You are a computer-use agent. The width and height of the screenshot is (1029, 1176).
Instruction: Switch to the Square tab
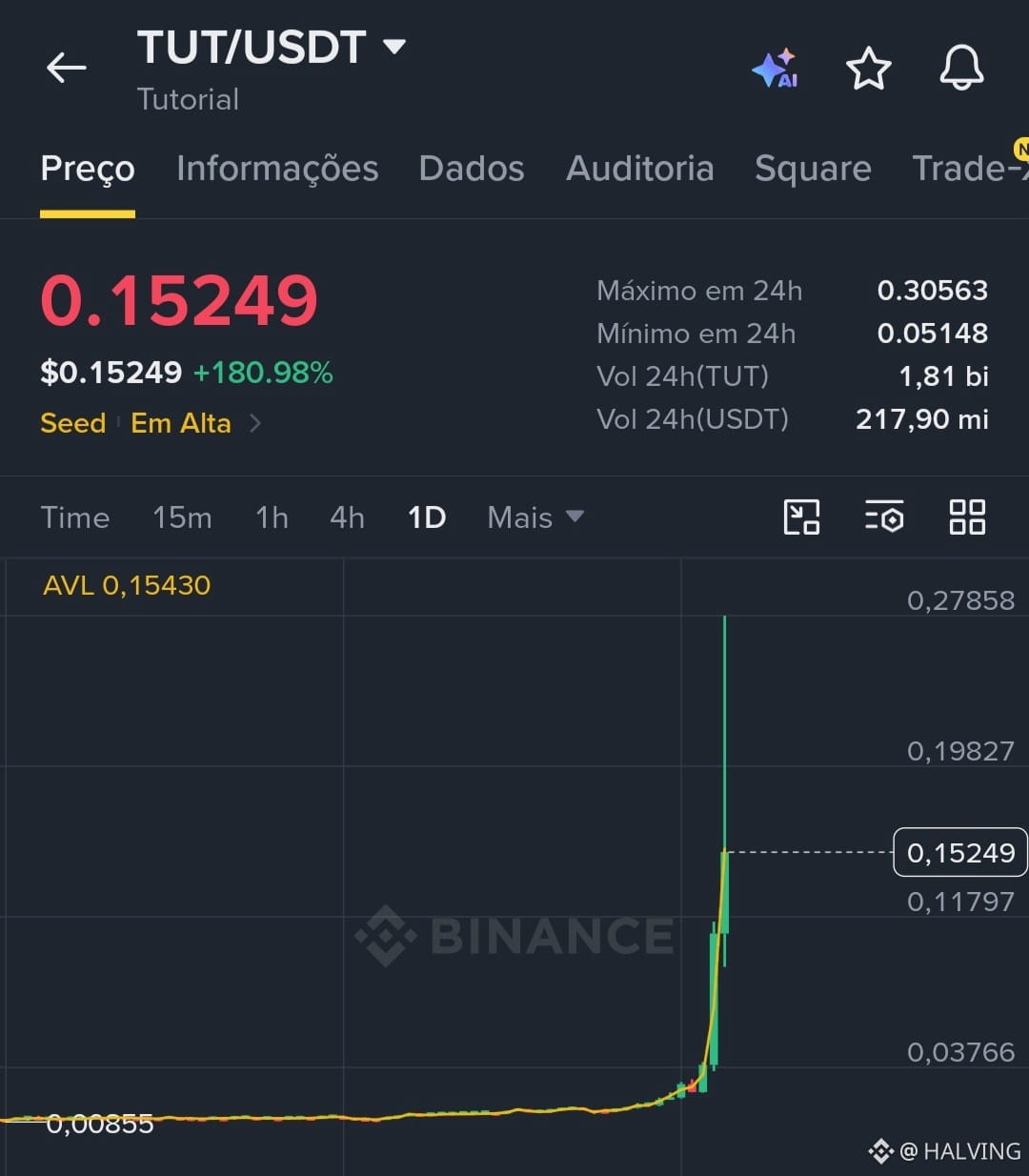point(813,169)
